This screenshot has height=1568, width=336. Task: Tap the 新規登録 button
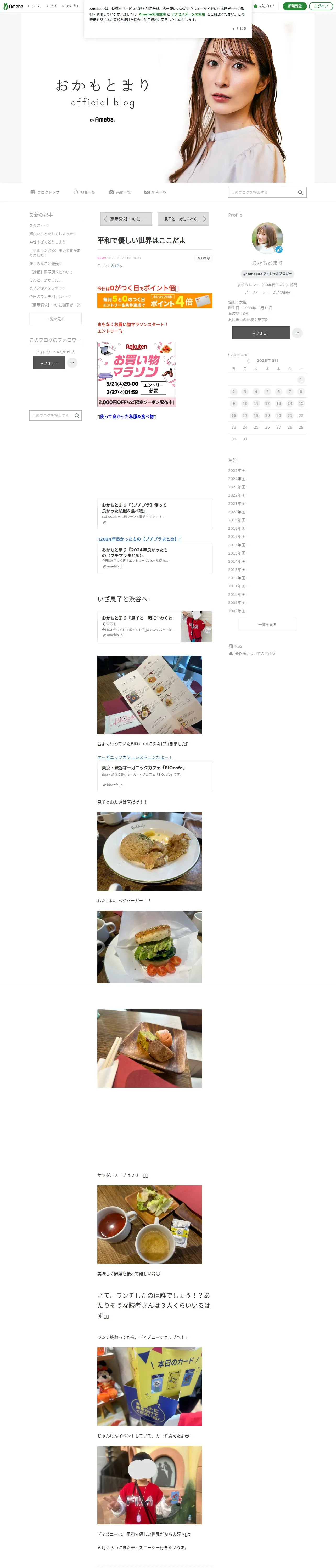295,6
